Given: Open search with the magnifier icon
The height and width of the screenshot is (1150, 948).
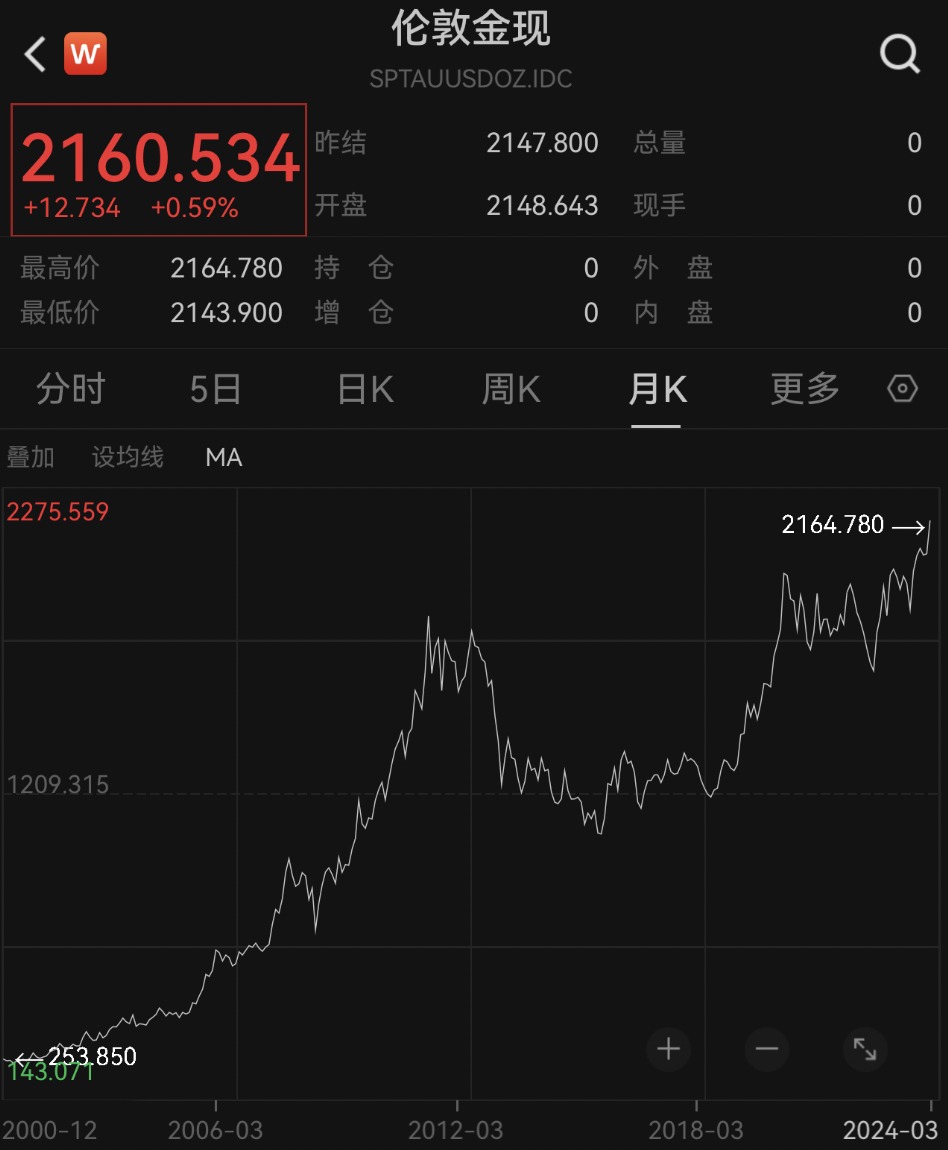Looking at the screenshot, I should [899, 54].
